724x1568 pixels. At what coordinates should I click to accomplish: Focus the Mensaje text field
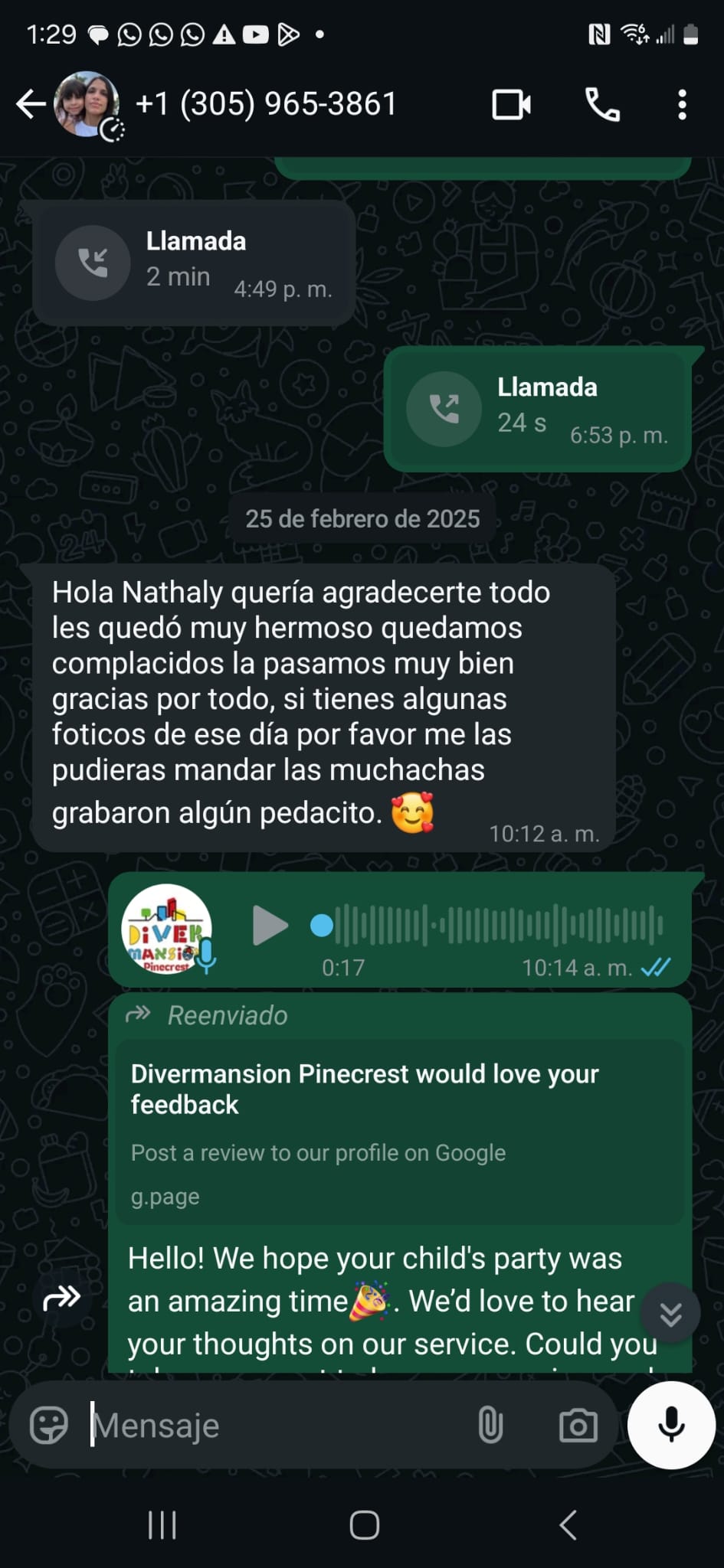tap(276, 1426)
